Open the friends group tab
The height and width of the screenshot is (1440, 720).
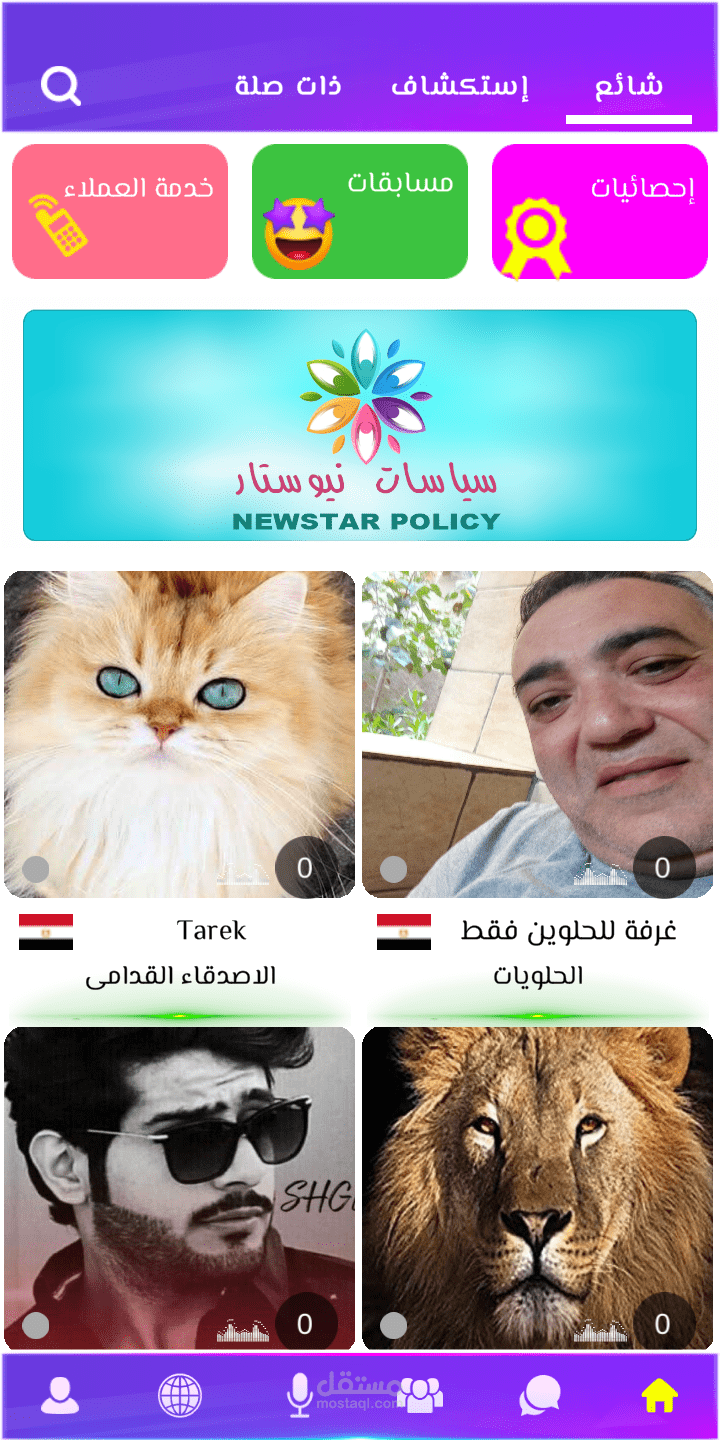(x=420, y=1395)
